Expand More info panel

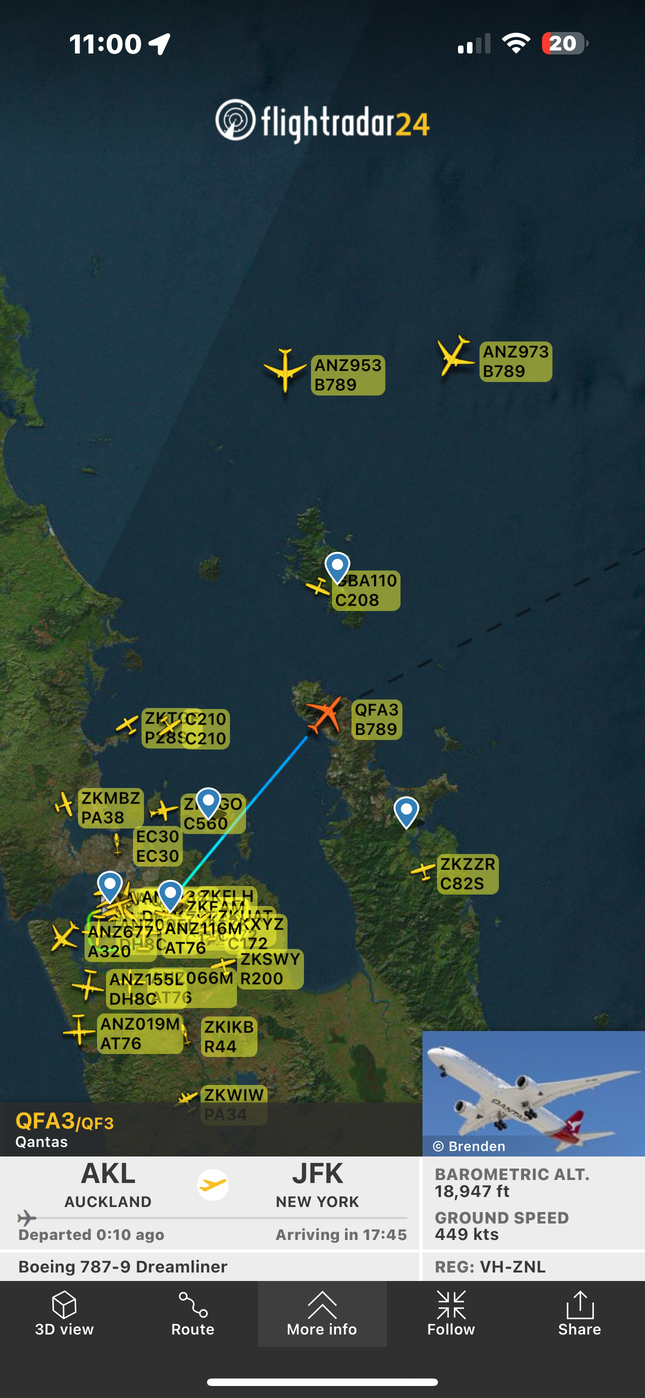(x=322, y=1314)
